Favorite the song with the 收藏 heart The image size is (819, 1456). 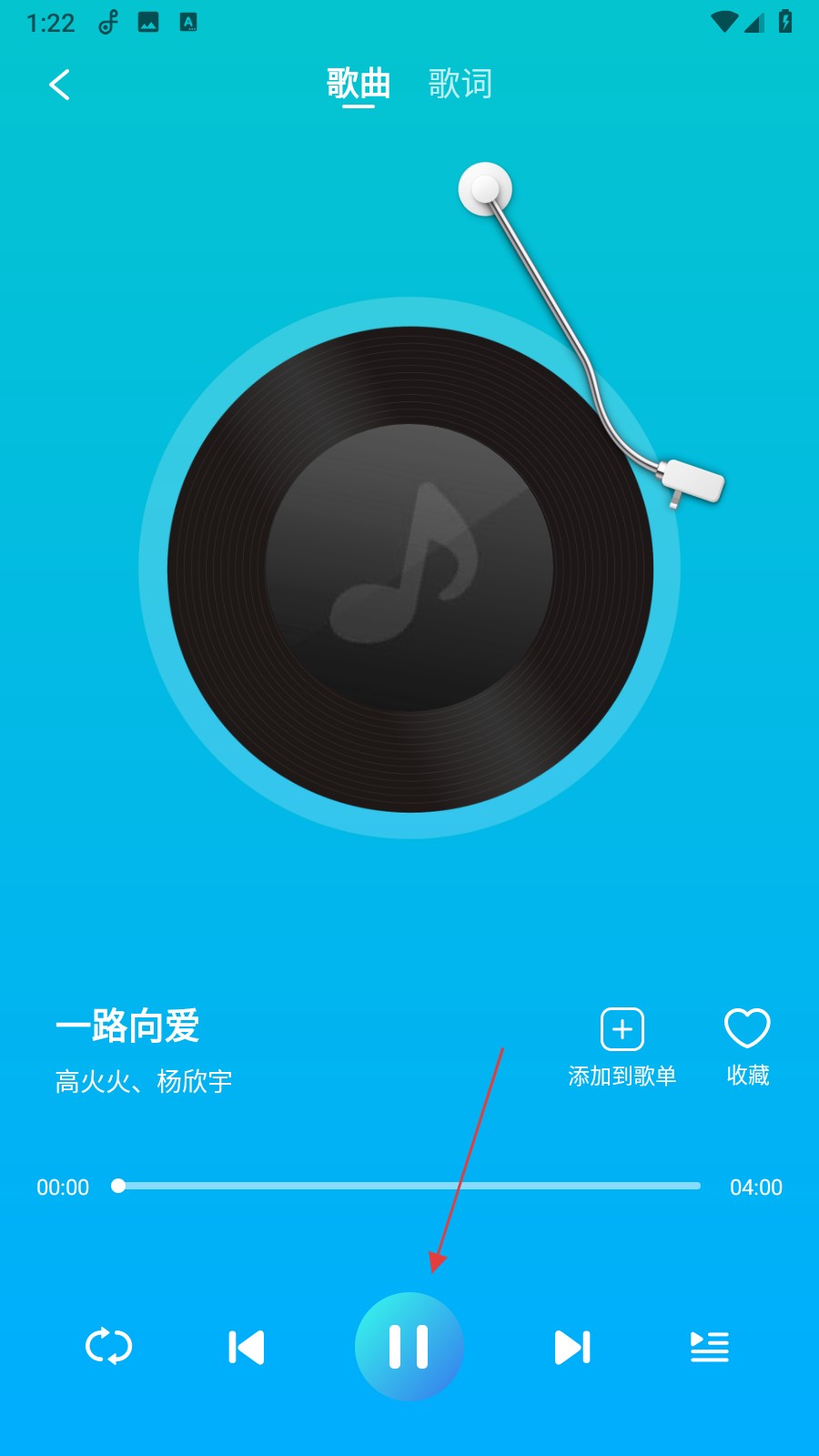[x=747, y=1045]
